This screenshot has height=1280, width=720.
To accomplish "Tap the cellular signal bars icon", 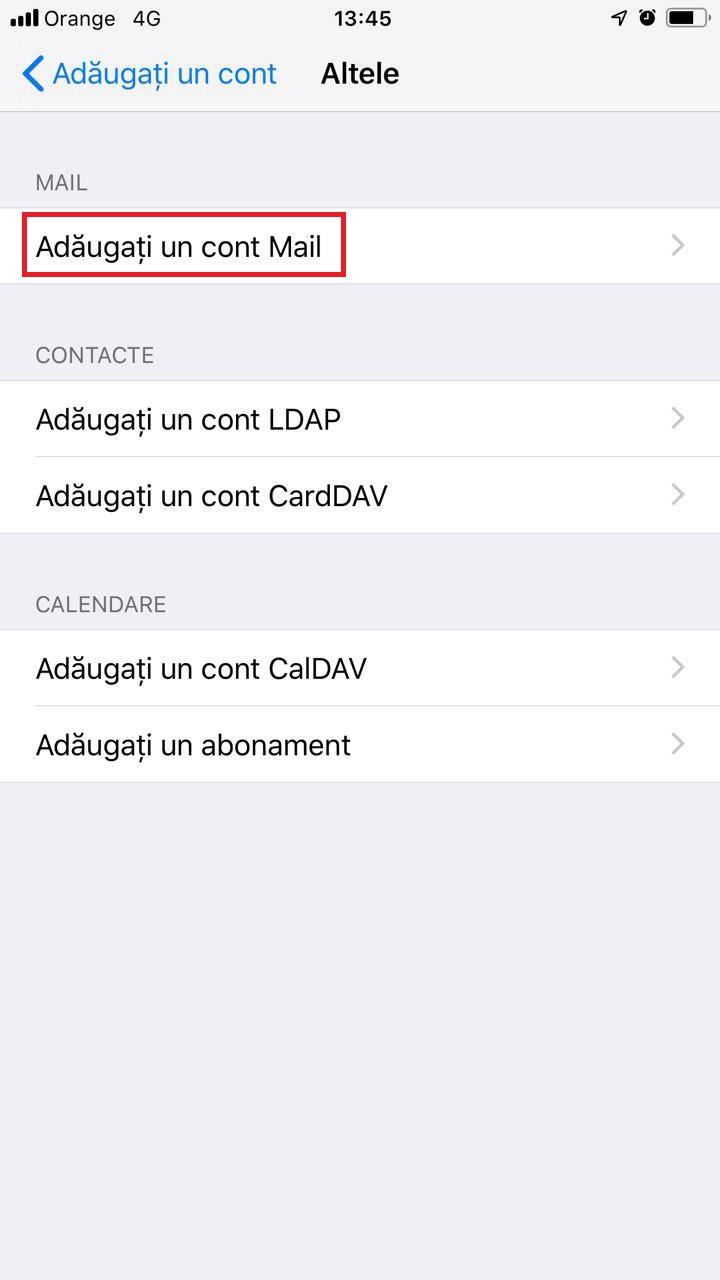I will click(22, 17).
